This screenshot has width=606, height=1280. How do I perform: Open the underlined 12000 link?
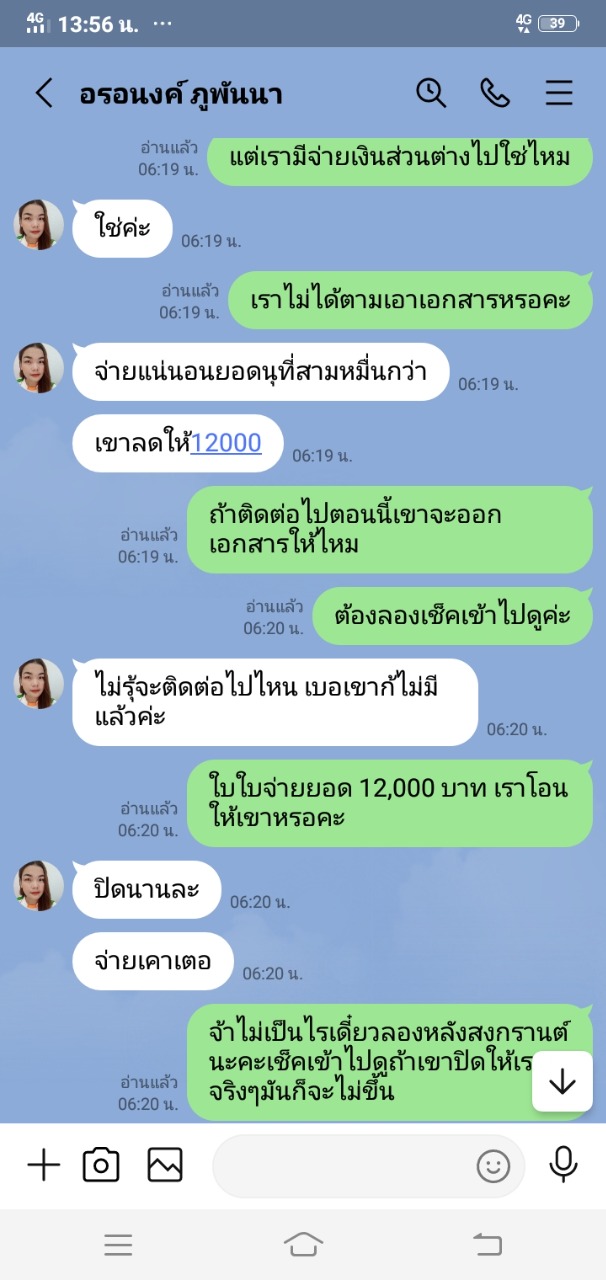point(226,442)
